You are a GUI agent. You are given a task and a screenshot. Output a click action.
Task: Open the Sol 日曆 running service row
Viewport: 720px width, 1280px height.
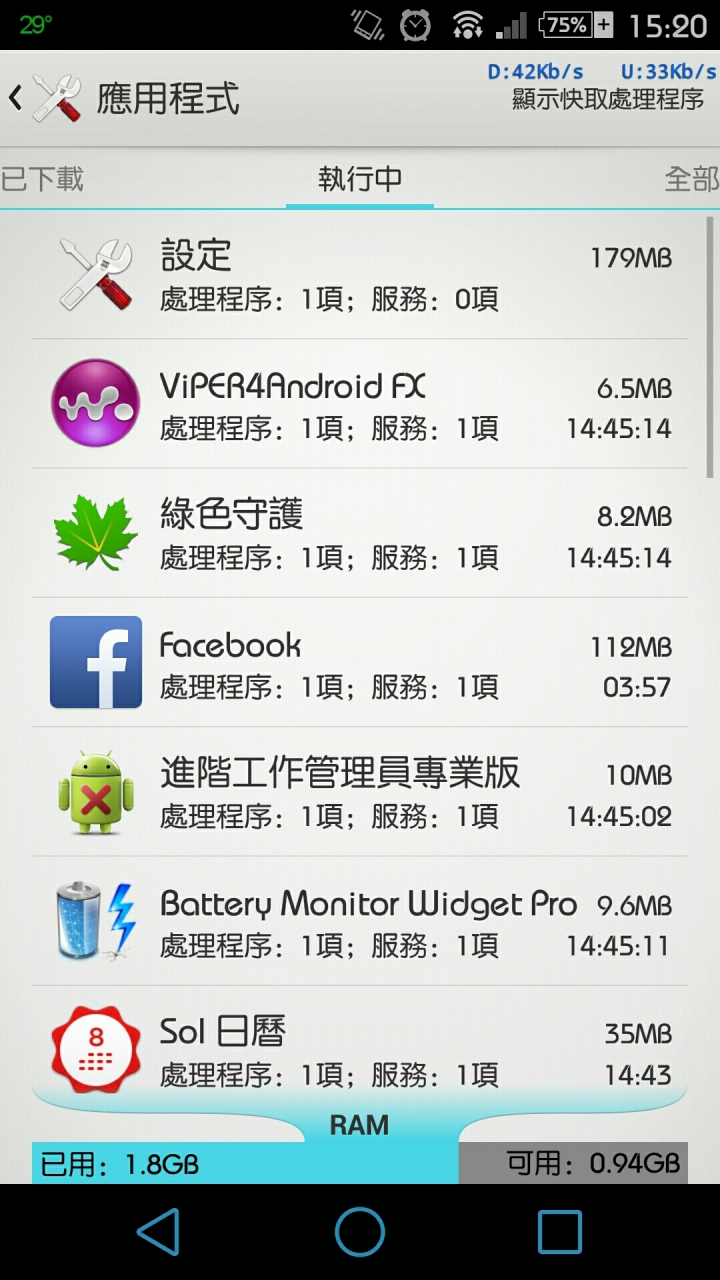(x=360, y=1040)
